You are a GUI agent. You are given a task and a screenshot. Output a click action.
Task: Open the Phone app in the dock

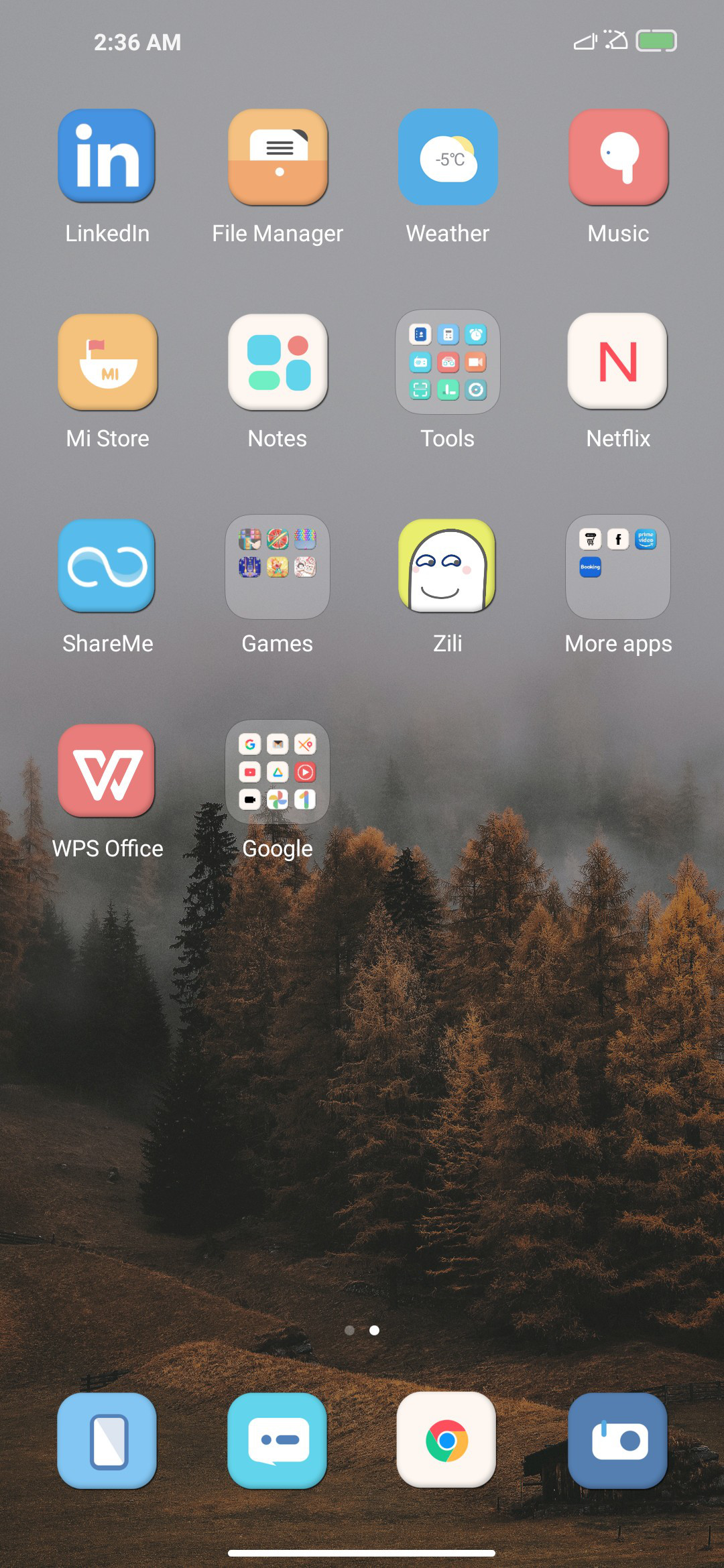107,1441
